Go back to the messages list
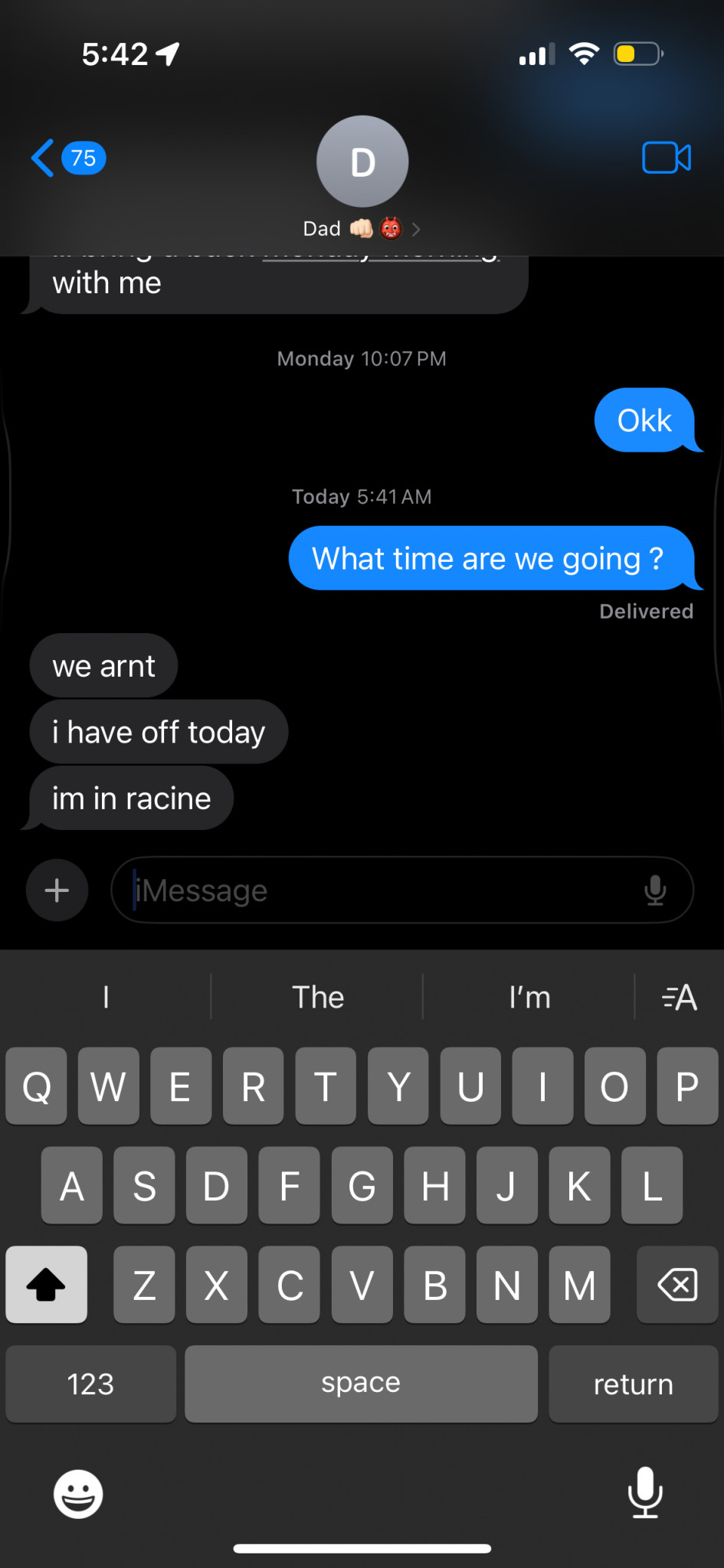This screenshot has height=1568, width=724. 67,158
